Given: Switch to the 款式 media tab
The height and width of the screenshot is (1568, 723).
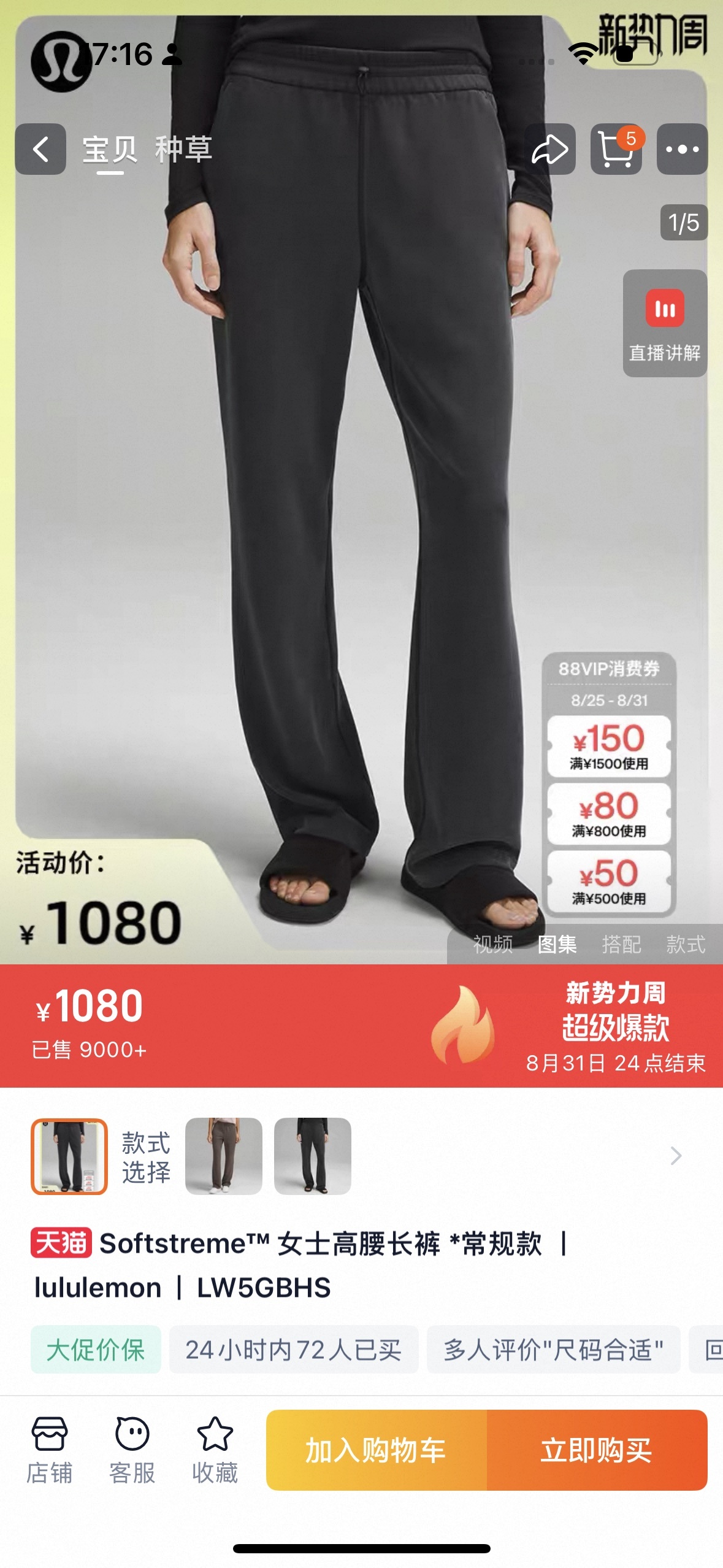Looking at the screenshot, I should click(686, 944).
